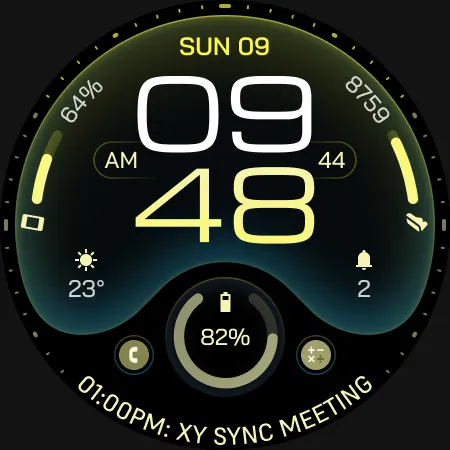Open the bell complication showing 2
Screen dimensions: 450x450
pos(364,274)
